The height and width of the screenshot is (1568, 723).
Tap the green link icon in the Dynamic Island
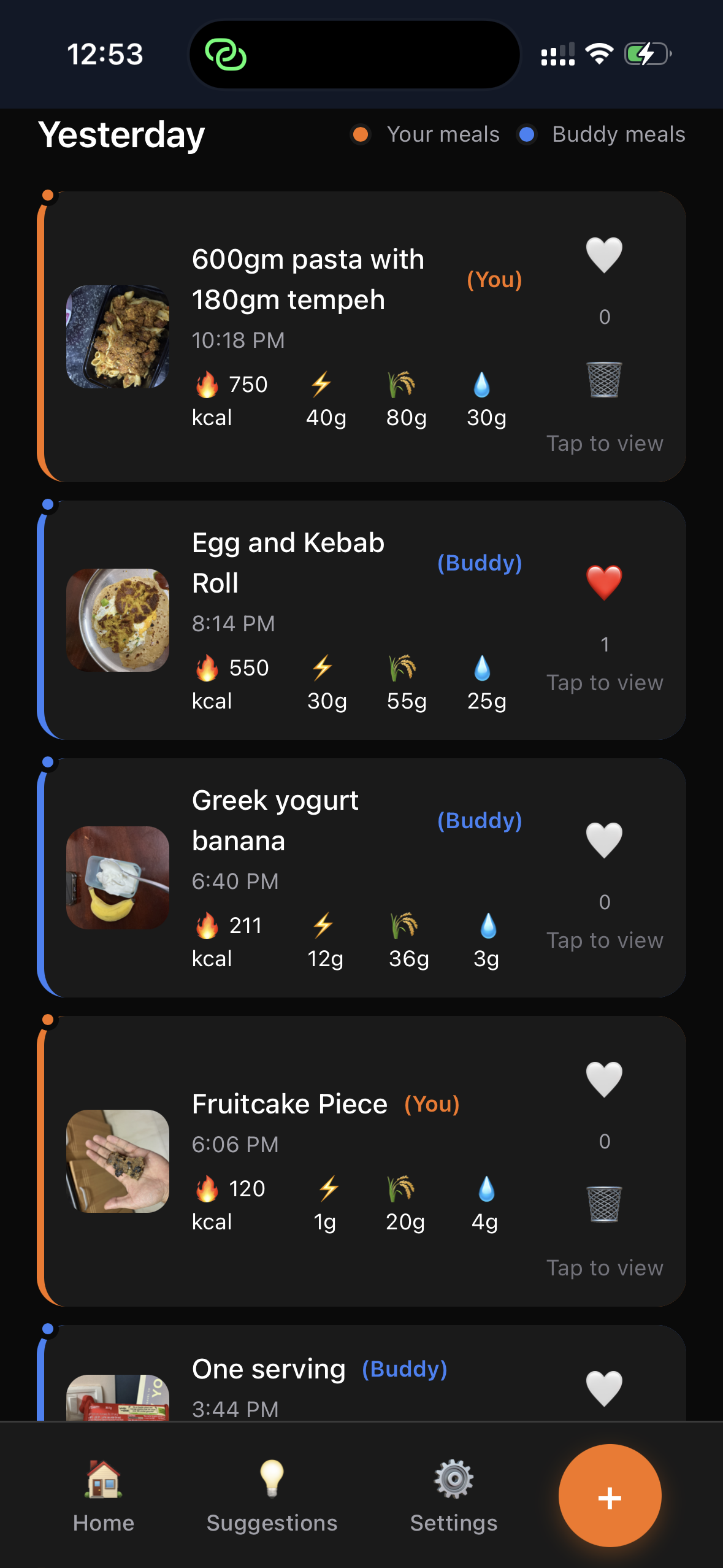[x=226, y=54]
